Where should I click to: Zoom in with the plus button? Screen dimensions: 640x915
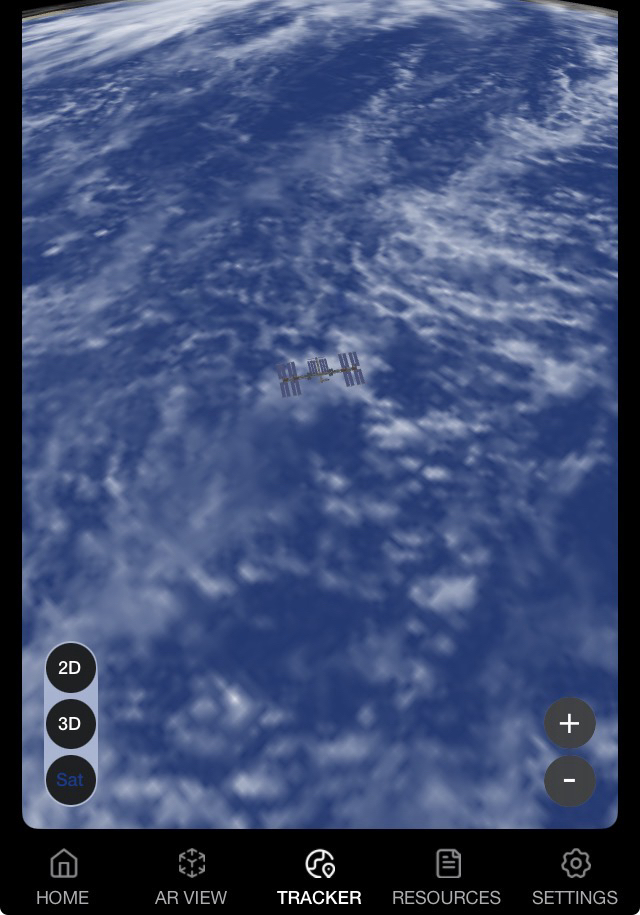569,723
